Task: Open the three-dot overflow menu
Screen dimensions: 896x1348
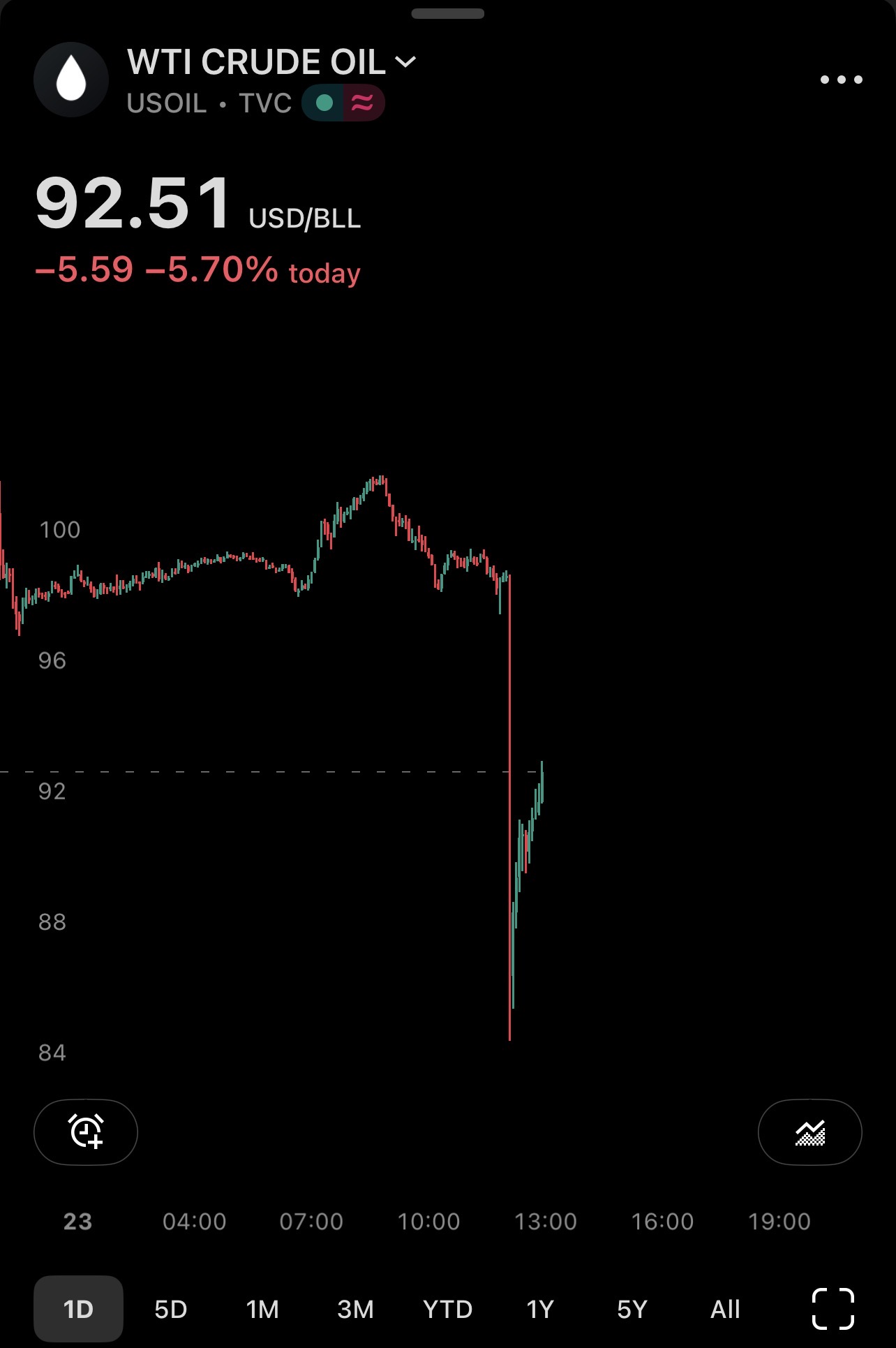Action: coord(841,80)
